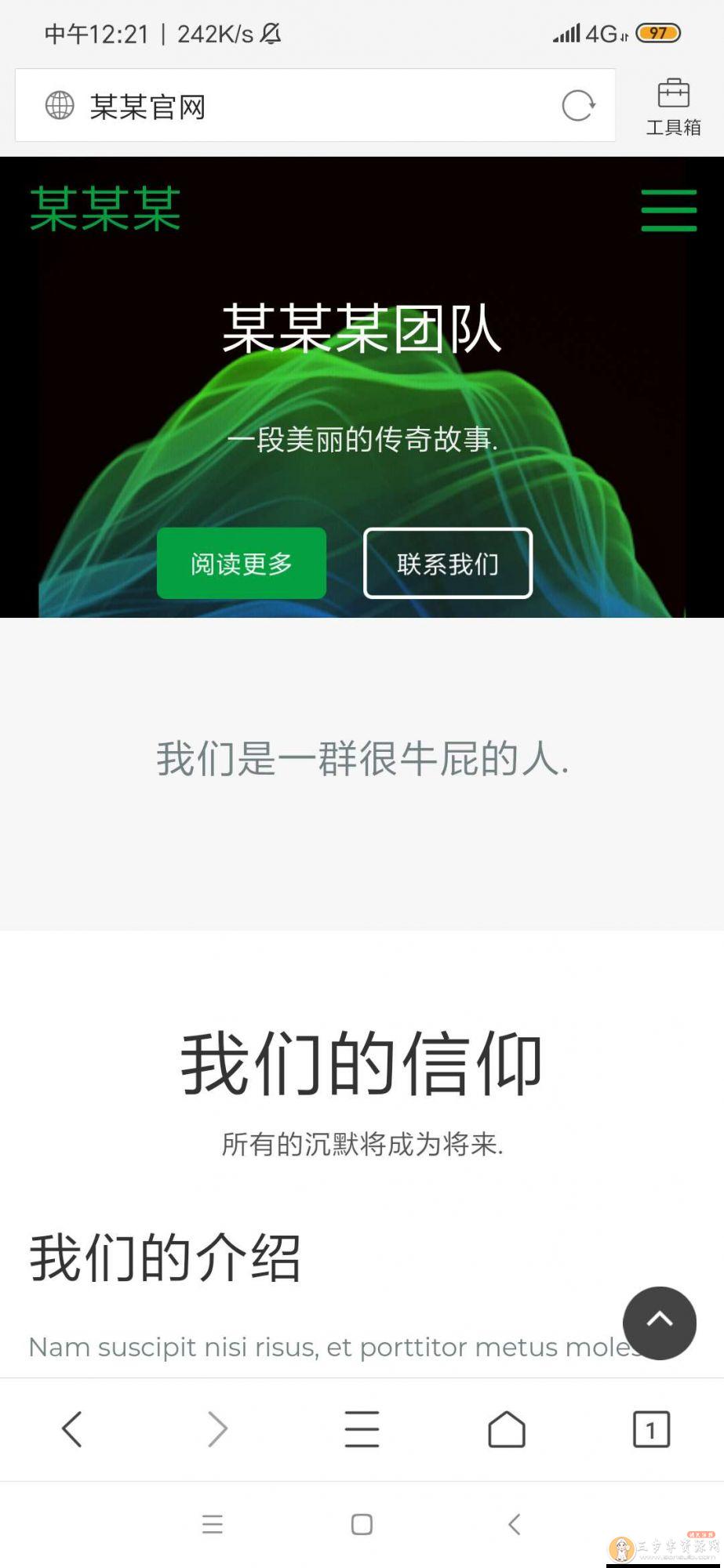Tap the 阅读更多 button
The height and width of the screenshot is (1568, 724).
pos(242,563)
